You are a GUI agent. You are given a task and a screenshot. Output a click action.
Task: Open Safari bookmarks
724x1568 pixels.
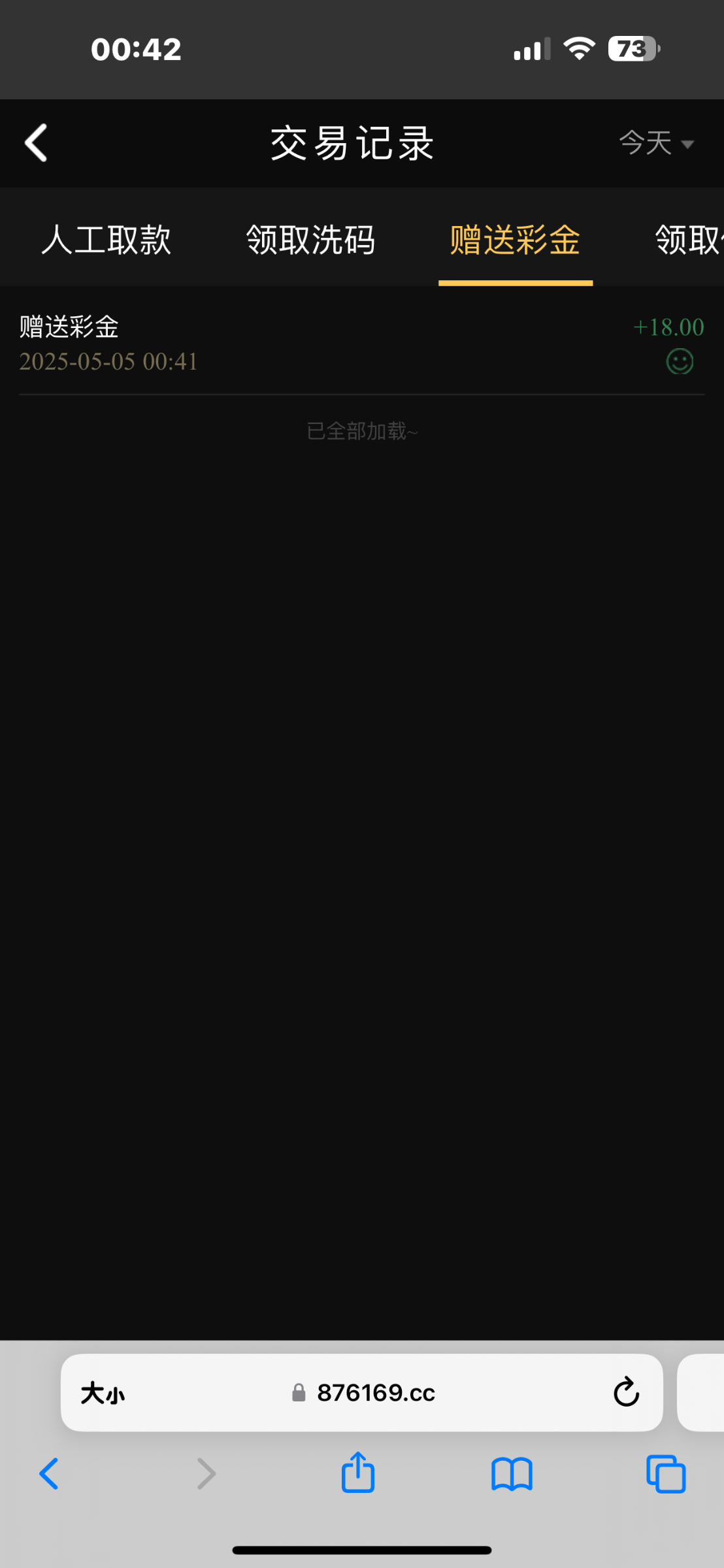tap(512, 1474)
